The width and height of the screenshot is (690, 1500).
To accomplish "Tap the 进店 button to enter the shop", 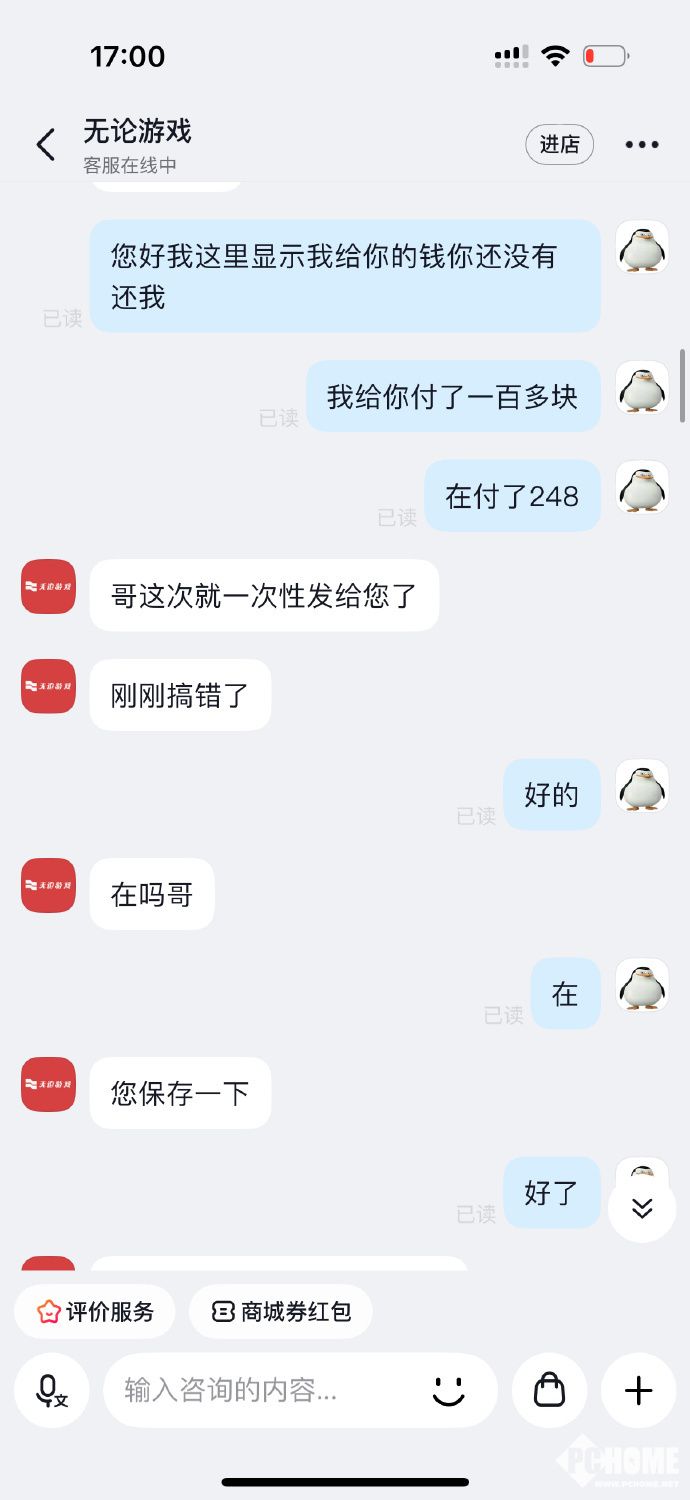I will pyautogui.click(x=559, y=145).
